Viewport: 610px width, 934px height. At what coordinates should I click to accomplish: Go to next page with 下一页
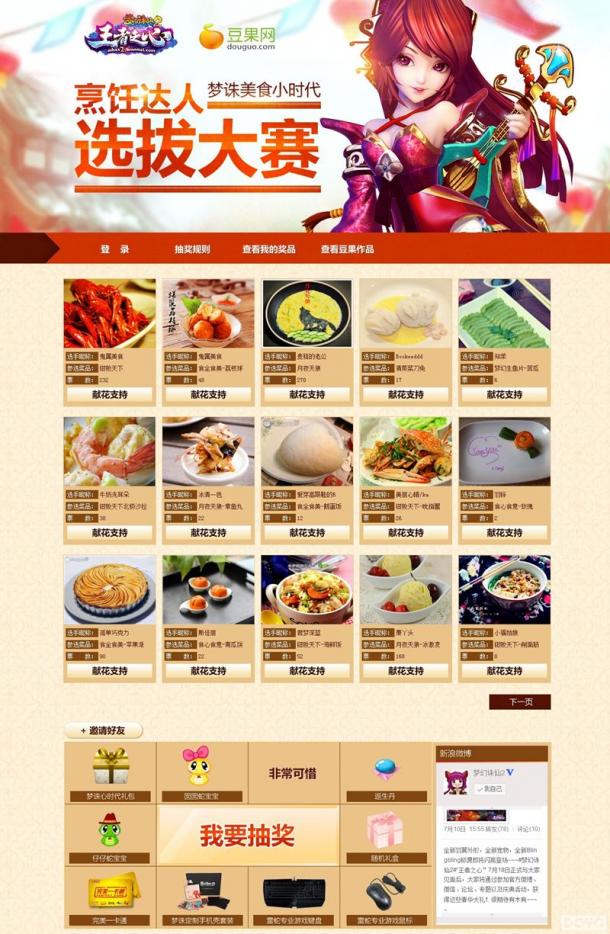pyautogui.click(x=519, y=702)
